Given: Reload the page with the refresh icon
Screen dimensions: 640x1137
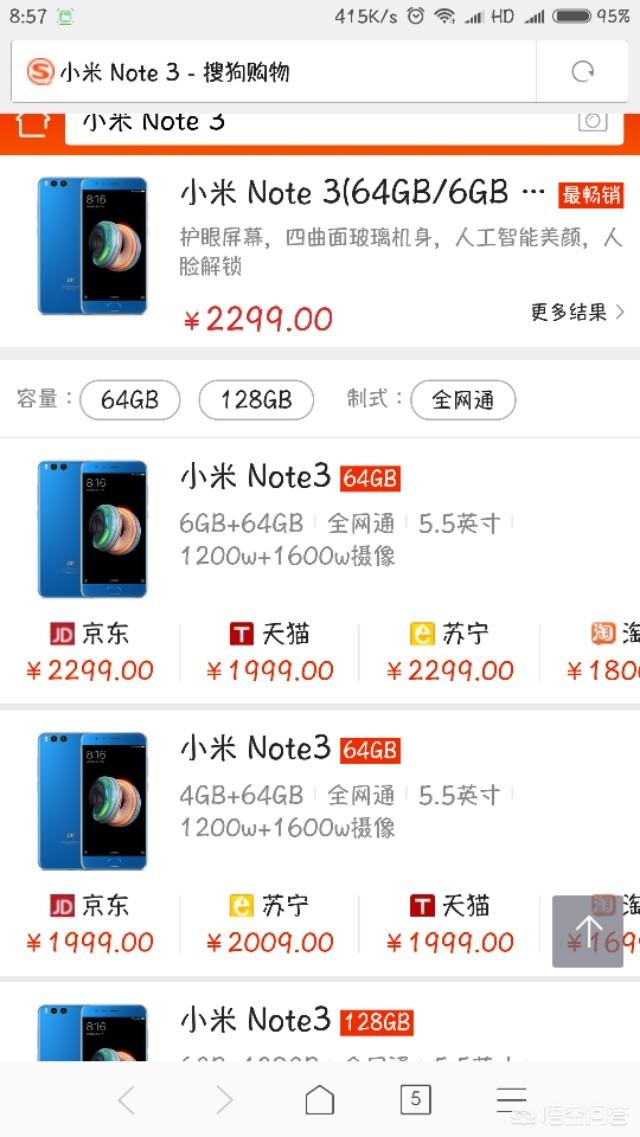Looking at the screenshot, I should click(x=582, y=72).
